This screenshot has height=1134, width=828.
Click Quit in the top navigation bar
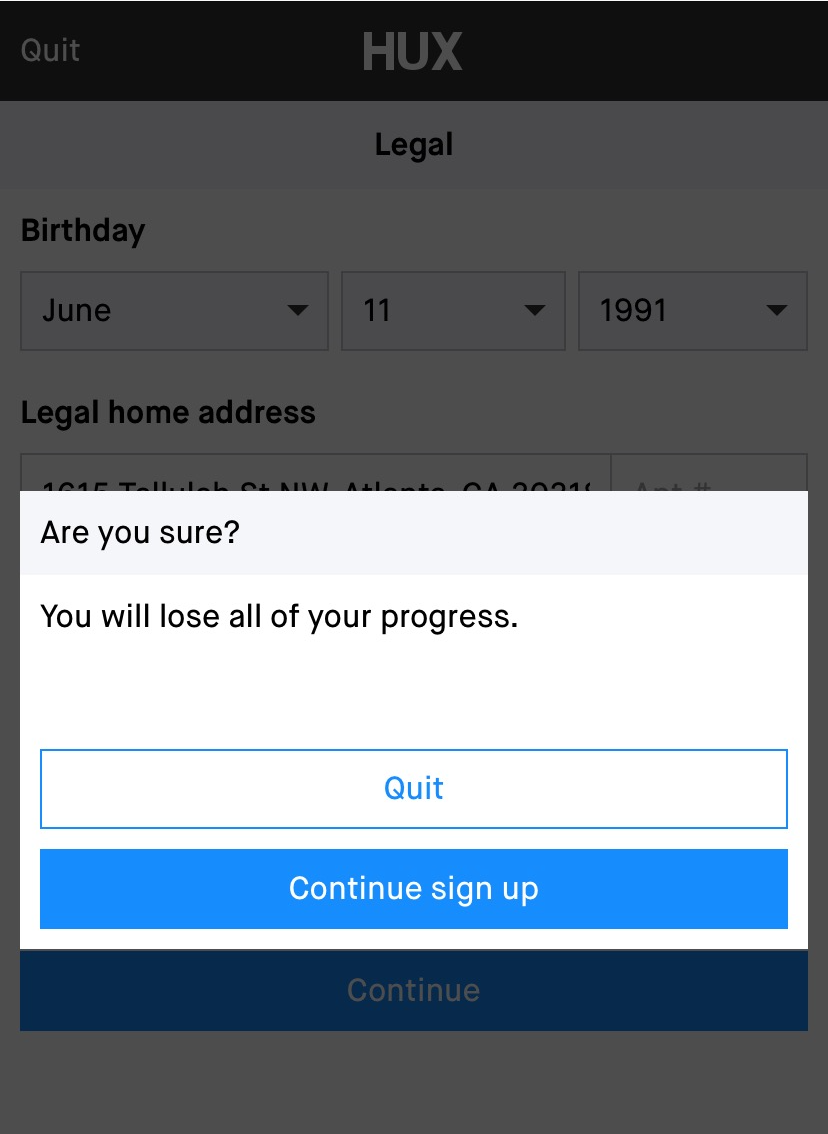point(48,50)
